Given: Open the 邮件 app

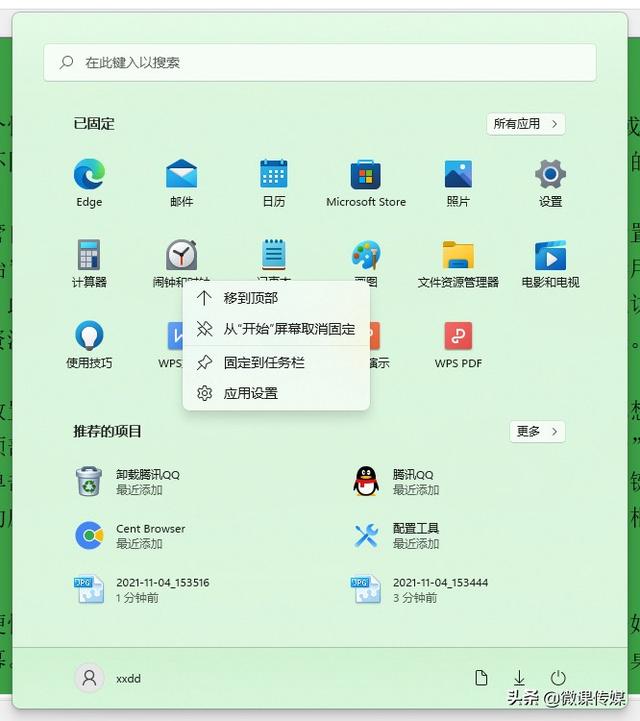Looking at the screenshot, I should (182, 183).
